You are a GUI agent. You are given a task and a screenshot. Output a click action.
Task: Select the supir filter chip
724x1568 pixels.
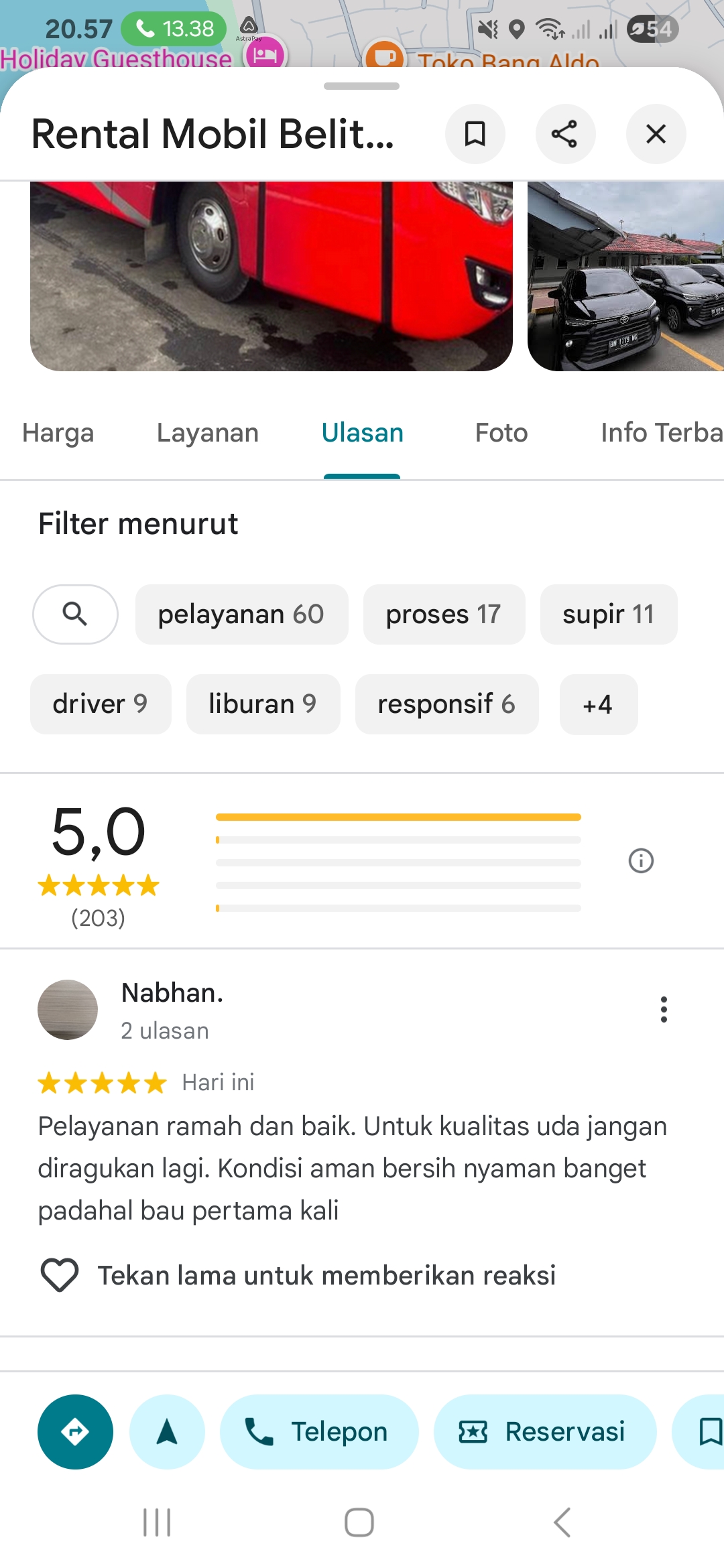608,614
